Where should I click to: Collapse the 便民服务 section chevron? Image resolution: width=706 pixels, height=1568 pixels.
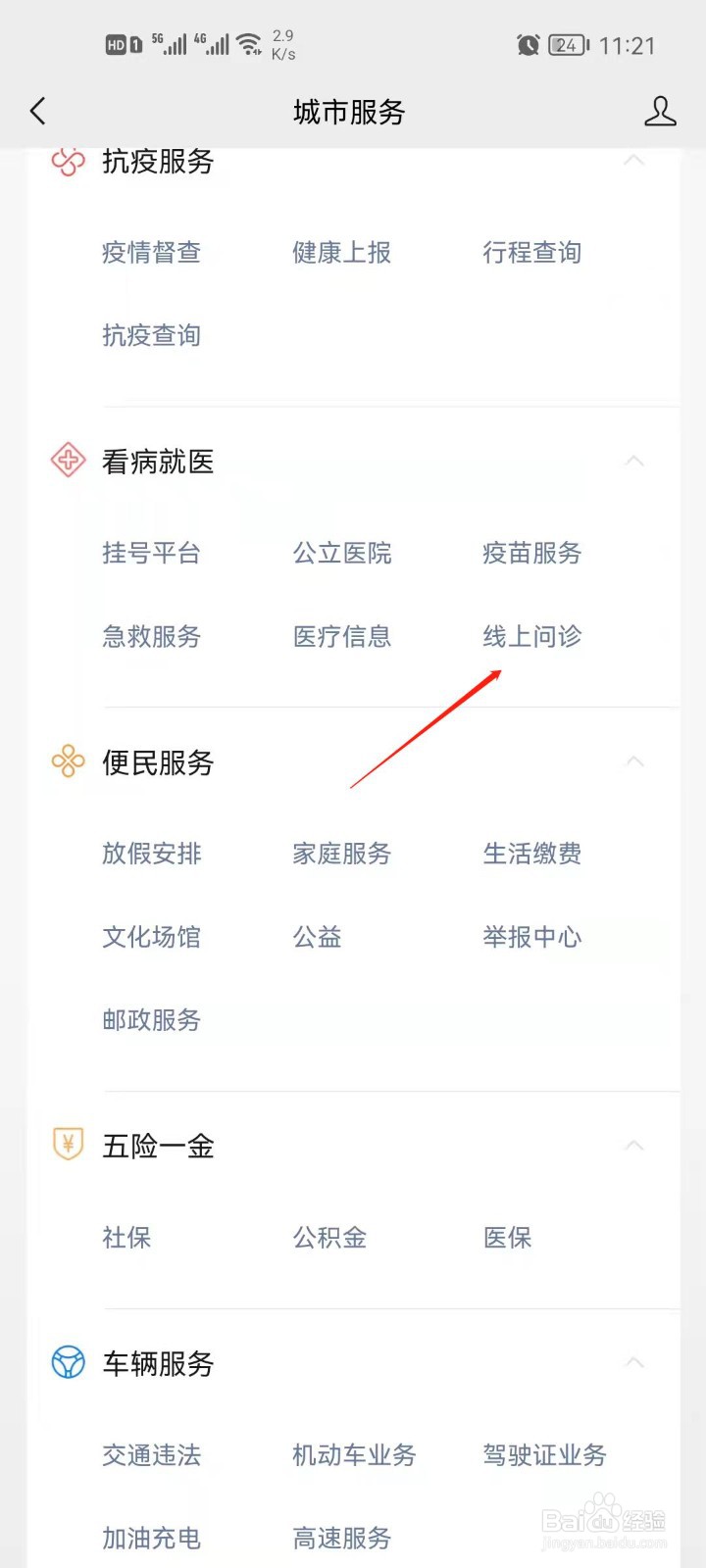(634, 760)
